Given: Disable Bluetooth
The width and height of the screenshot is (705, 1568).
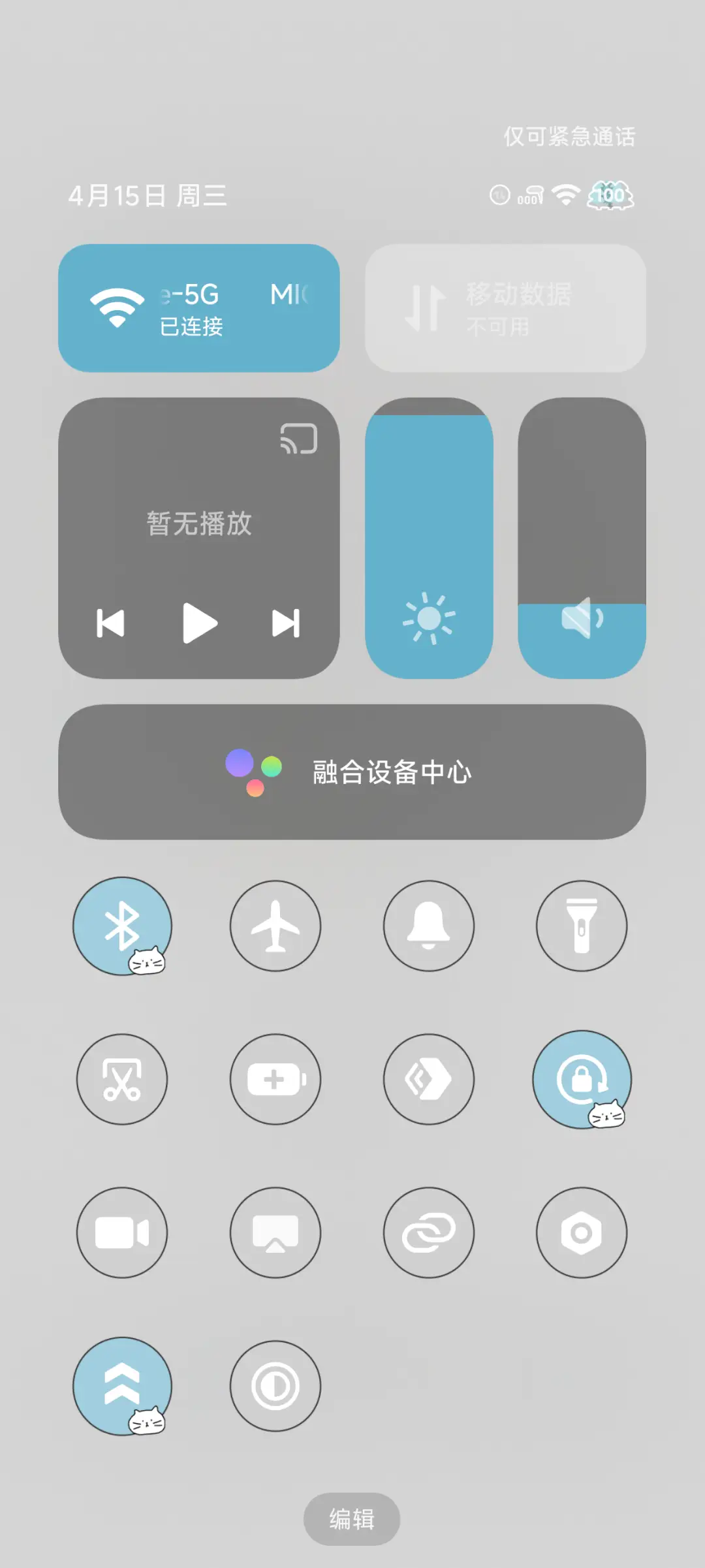Looking at the screenshot, I should pos(122,926).
